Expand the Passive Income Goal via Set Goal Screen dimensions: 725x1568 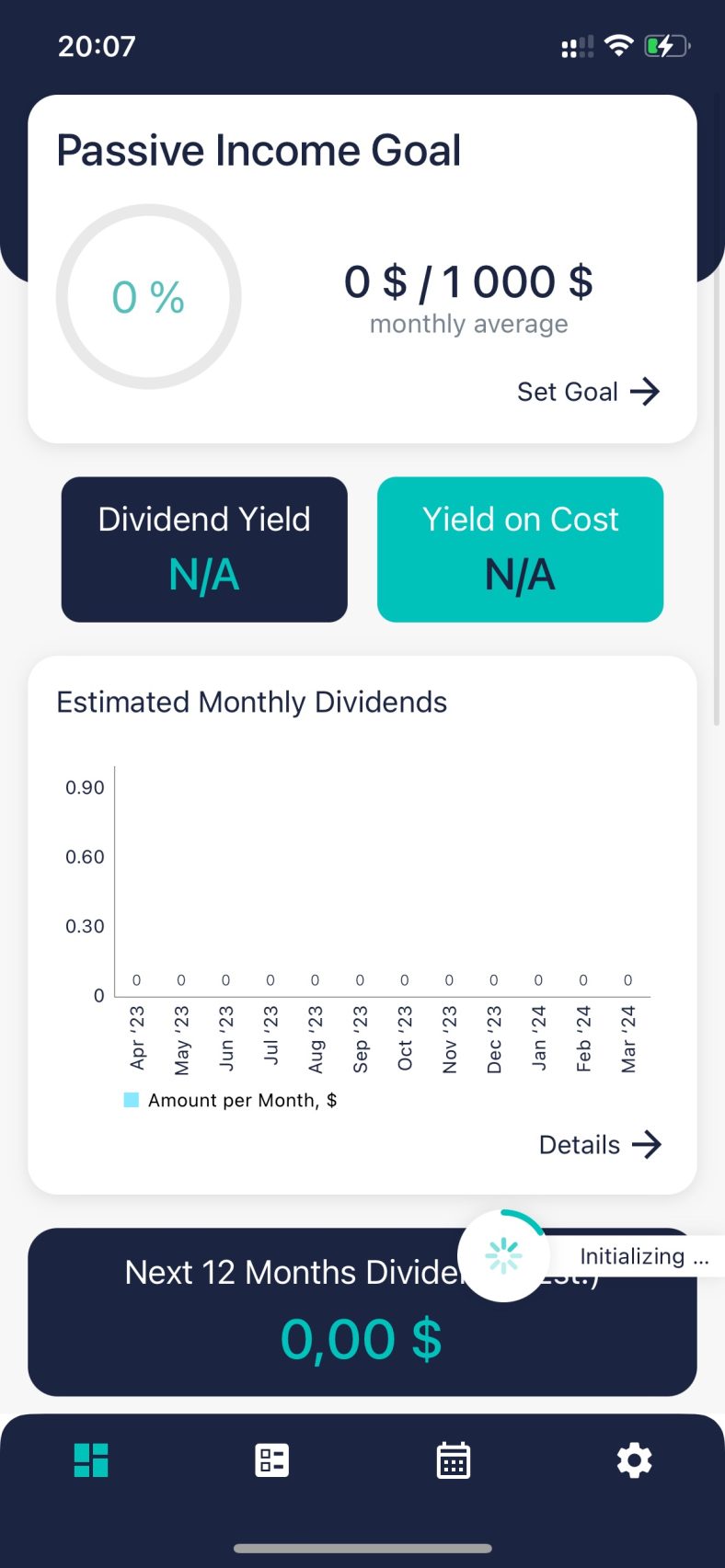click(x=588, y=391)
